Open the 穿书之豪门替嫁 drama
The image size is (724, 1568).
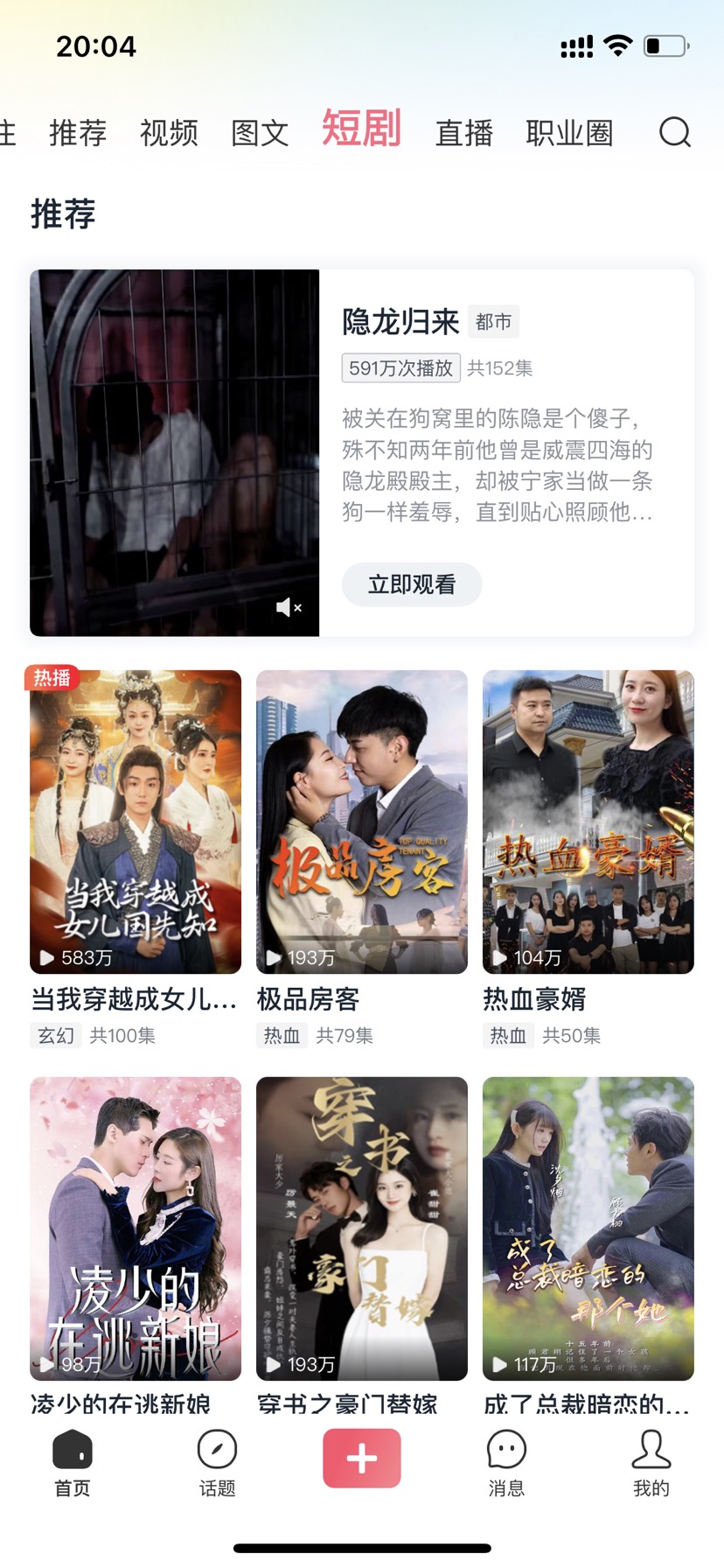[362, 1228]
